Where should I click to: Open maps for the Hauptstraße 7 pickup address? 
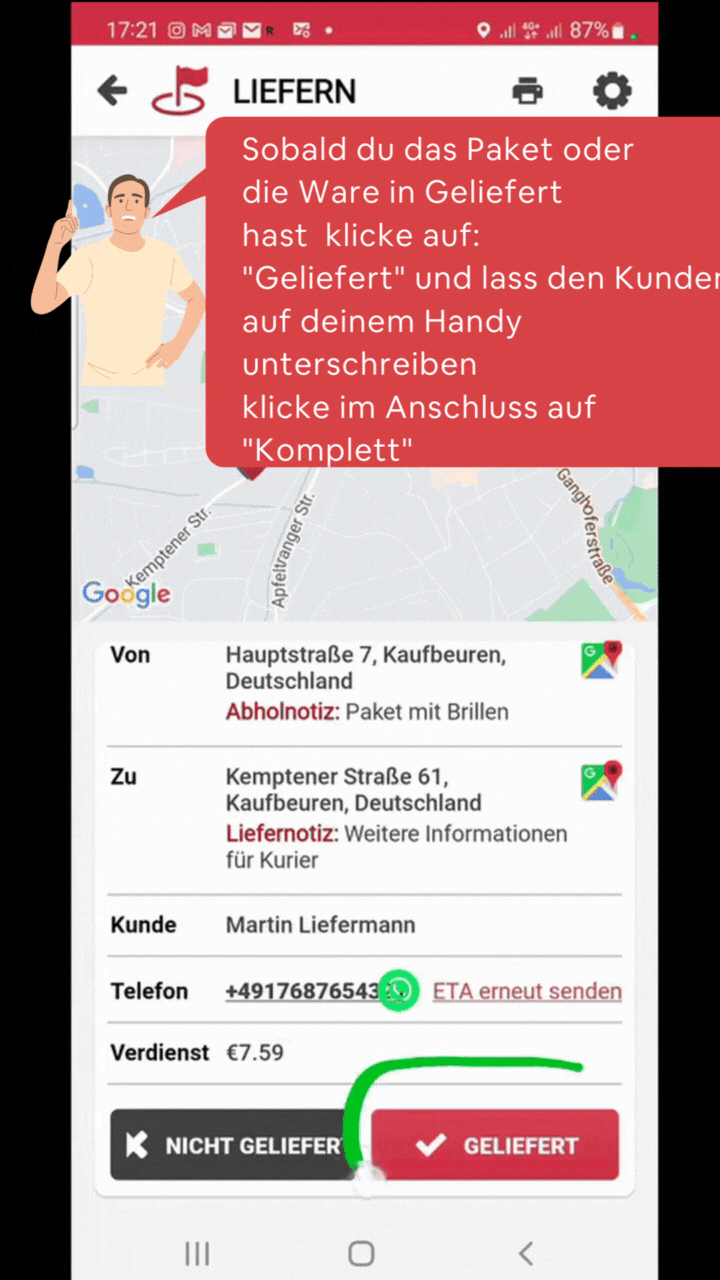pyautogui.click(x=601, y=661)
